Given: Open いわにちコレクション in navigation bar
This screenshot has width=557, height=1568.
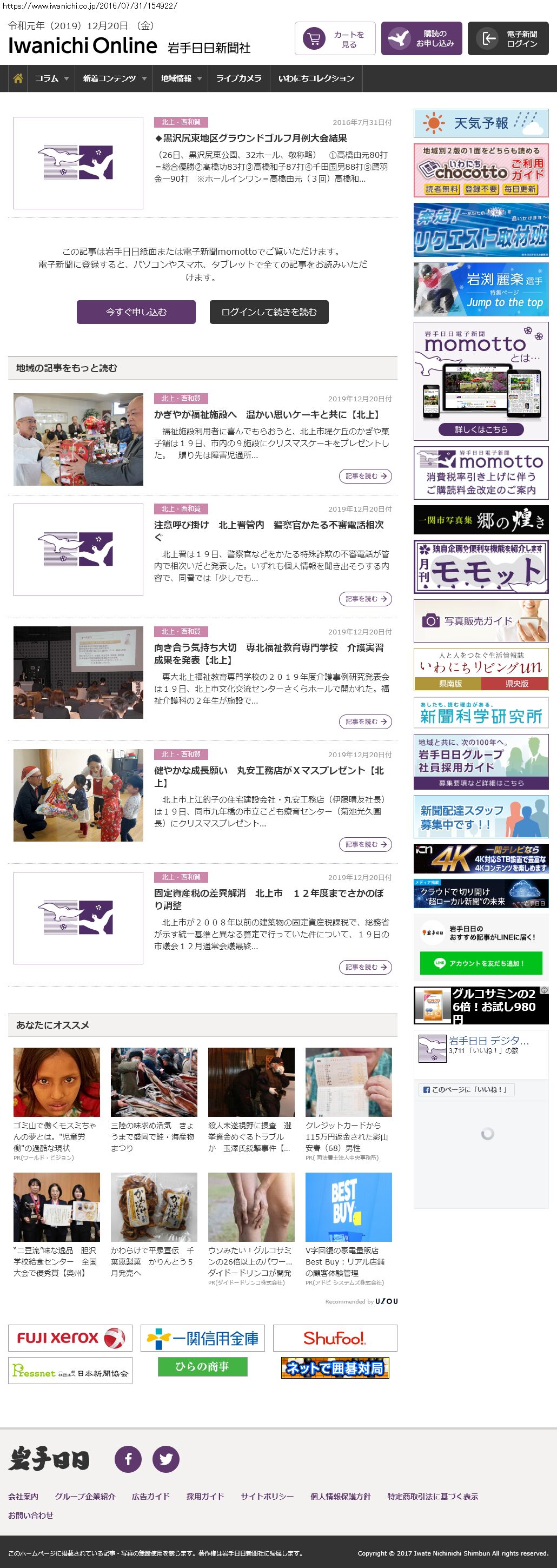Looking at the screenshot, I should click(316, 78).
